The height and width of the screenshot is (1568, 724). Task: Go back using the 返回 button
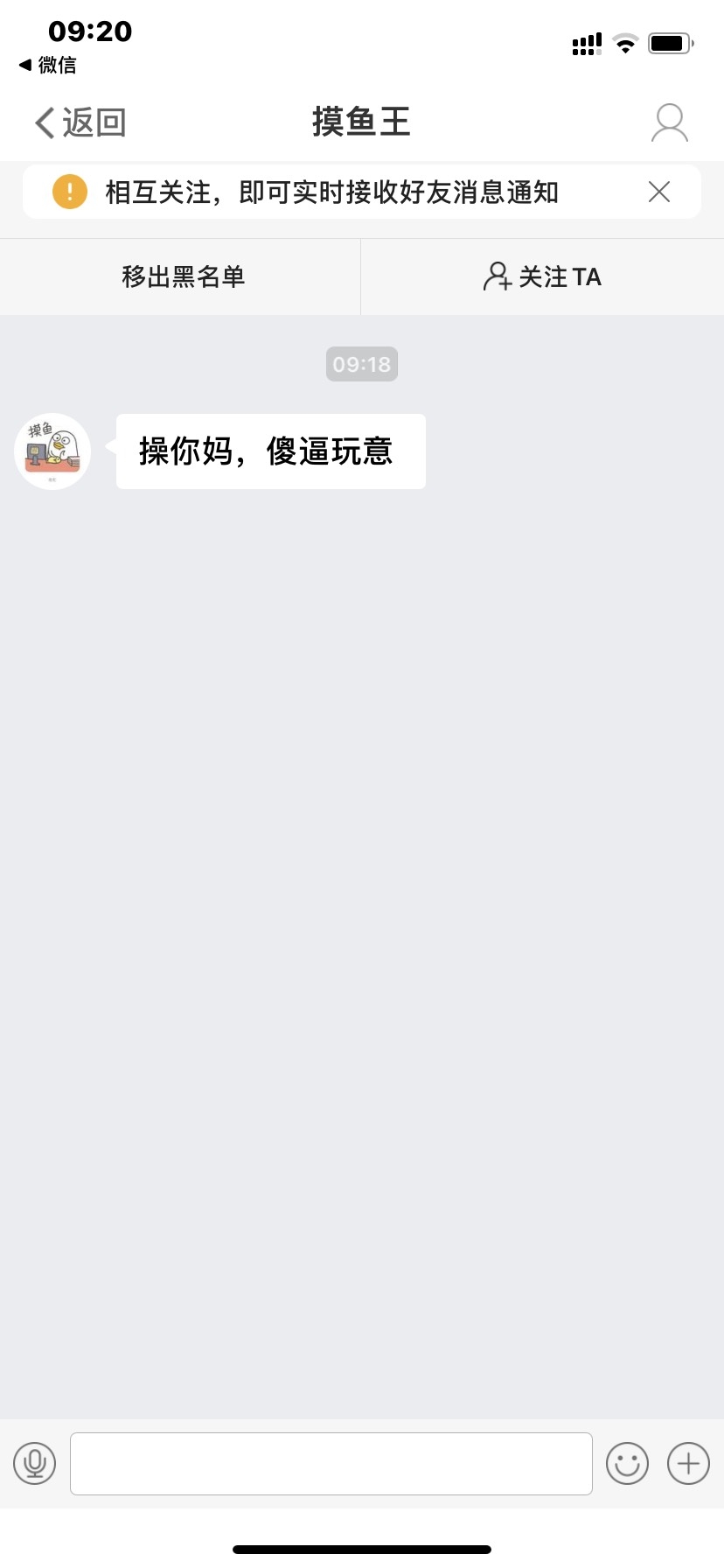tap(80, 122)
